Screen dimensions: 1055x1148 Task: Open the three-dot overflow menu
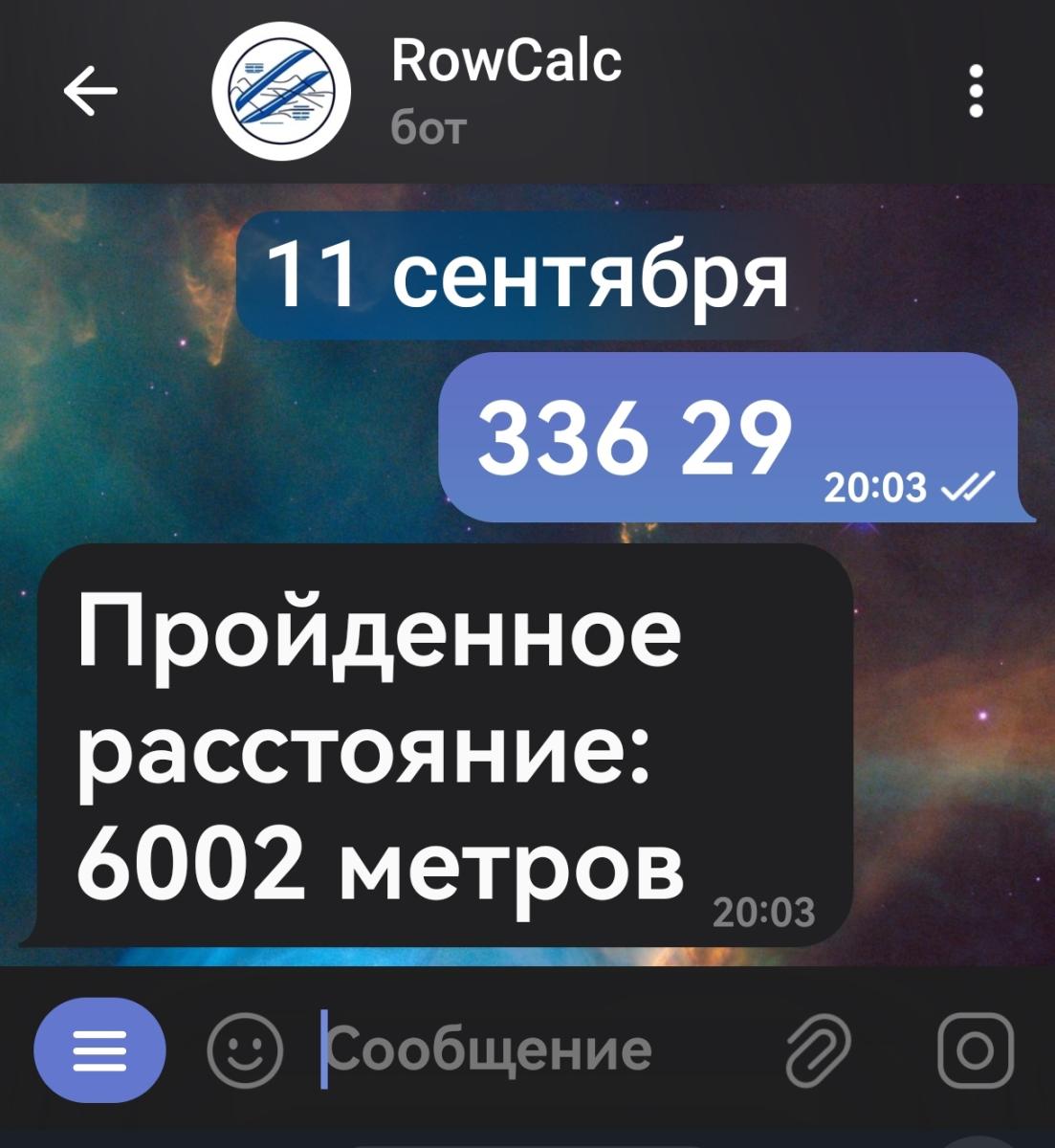pos(976,92)
